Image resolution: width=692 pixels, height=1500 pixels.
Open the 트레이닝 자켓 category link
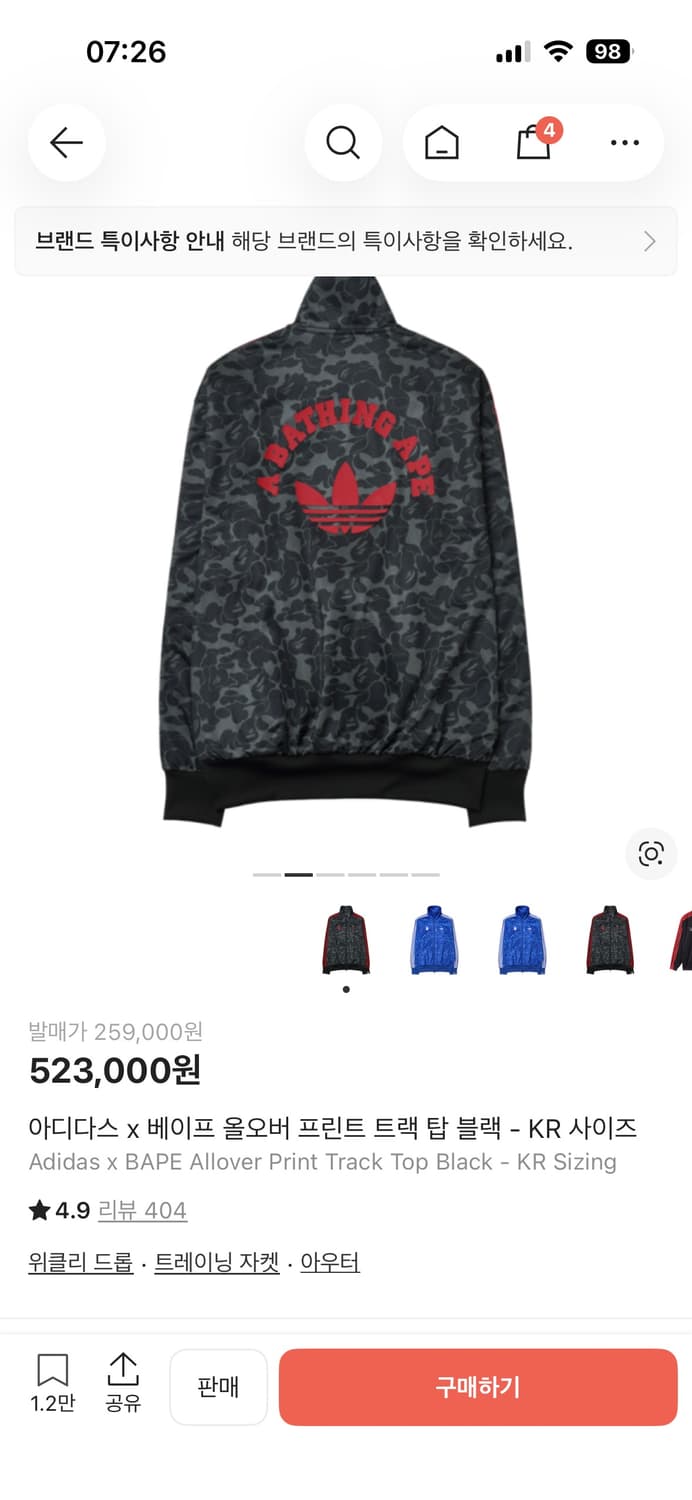[217, 1263]
